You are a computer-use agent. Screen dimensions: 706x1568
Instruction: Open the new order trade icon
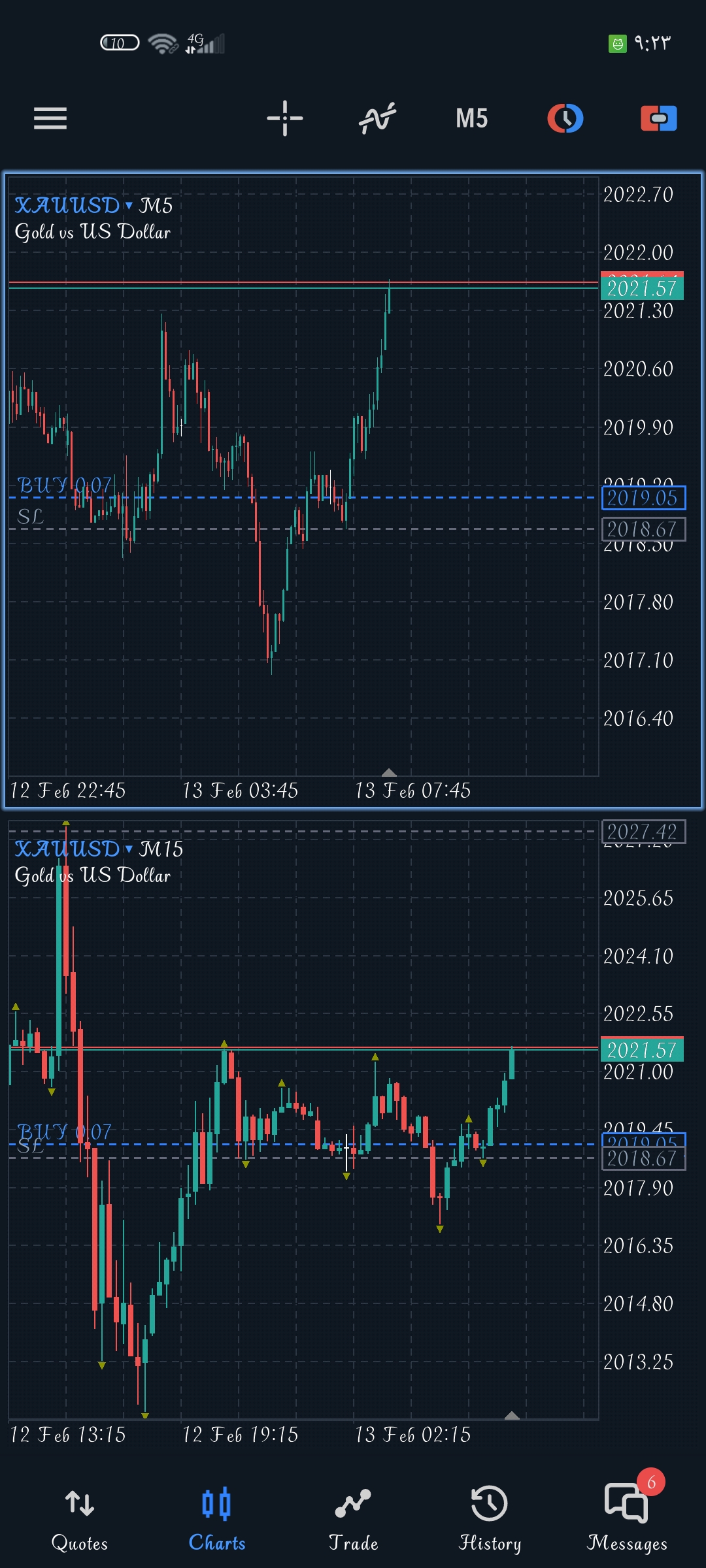click(x=658, y=118)
